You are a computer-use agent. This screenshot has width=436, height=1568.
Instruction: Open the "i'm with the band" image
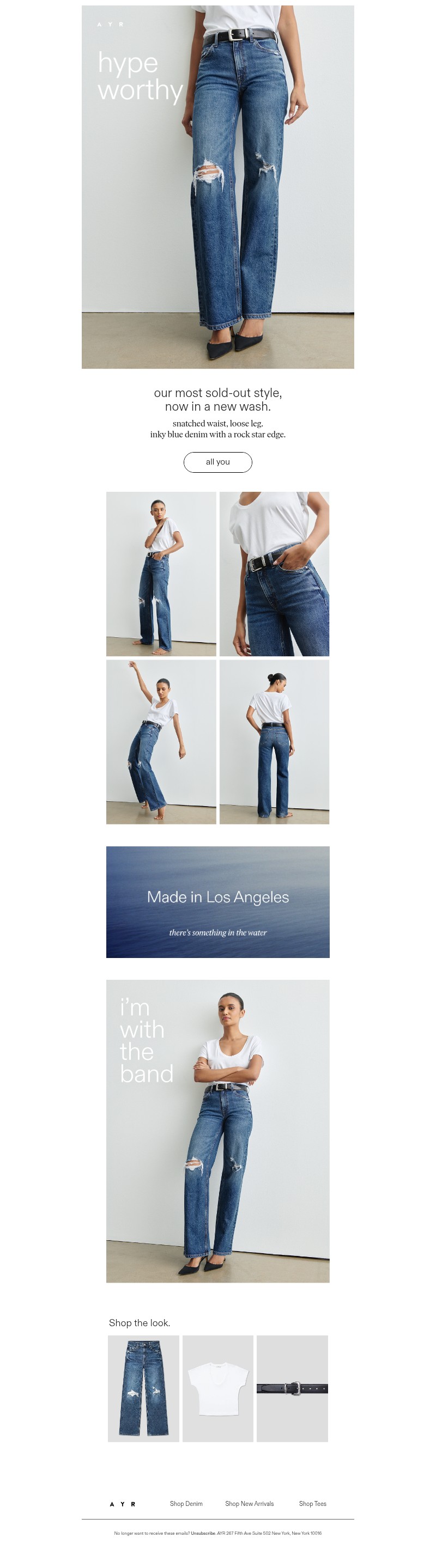click(217, 1130)
